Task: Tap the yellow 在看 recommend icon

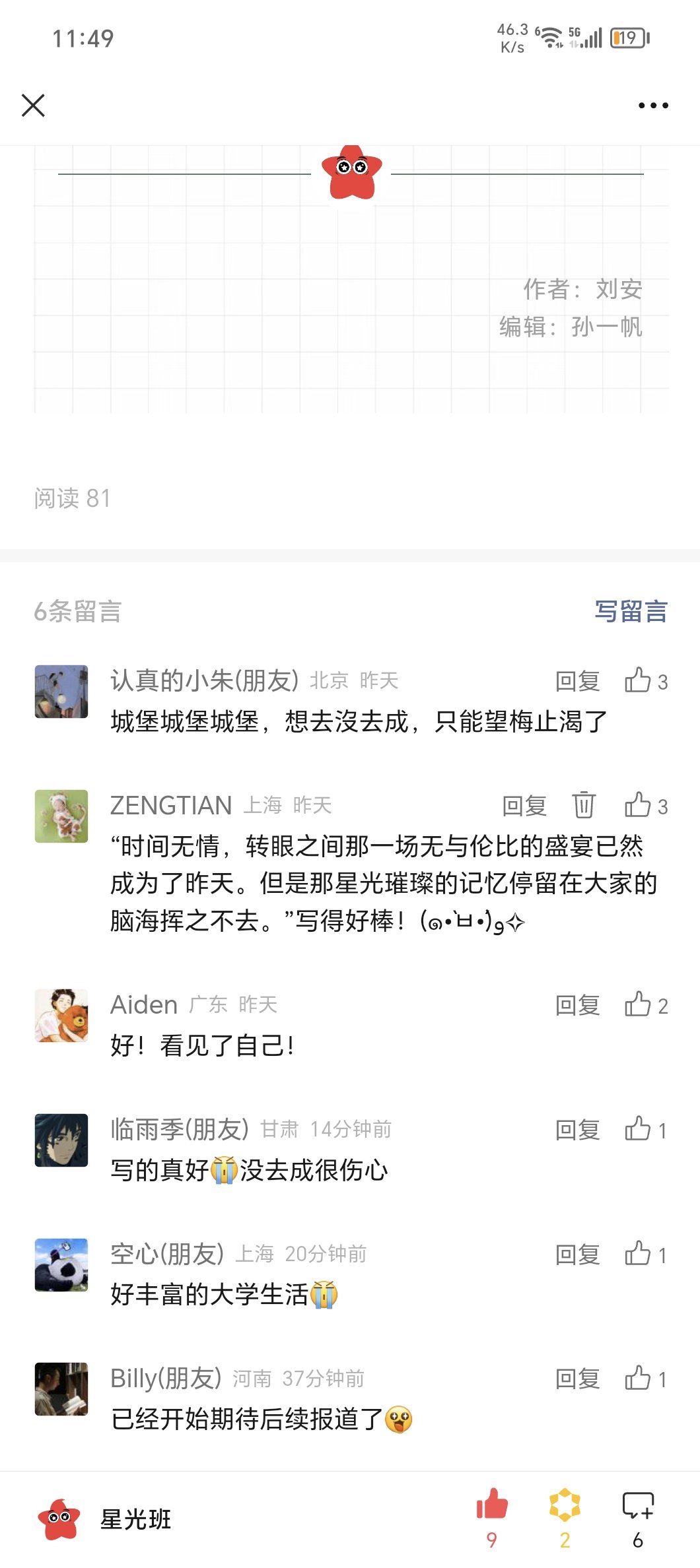Action: 565,1507
